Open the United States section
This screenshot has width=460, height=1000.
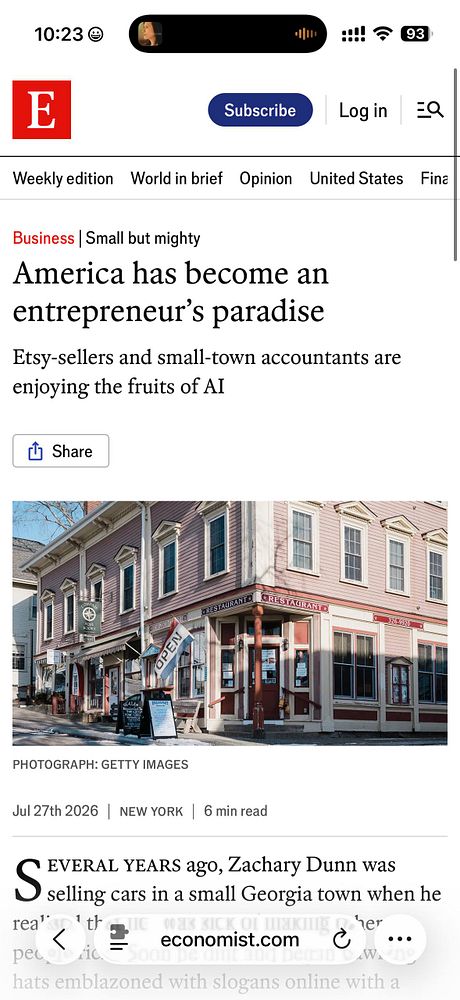[x=357, y=179]
